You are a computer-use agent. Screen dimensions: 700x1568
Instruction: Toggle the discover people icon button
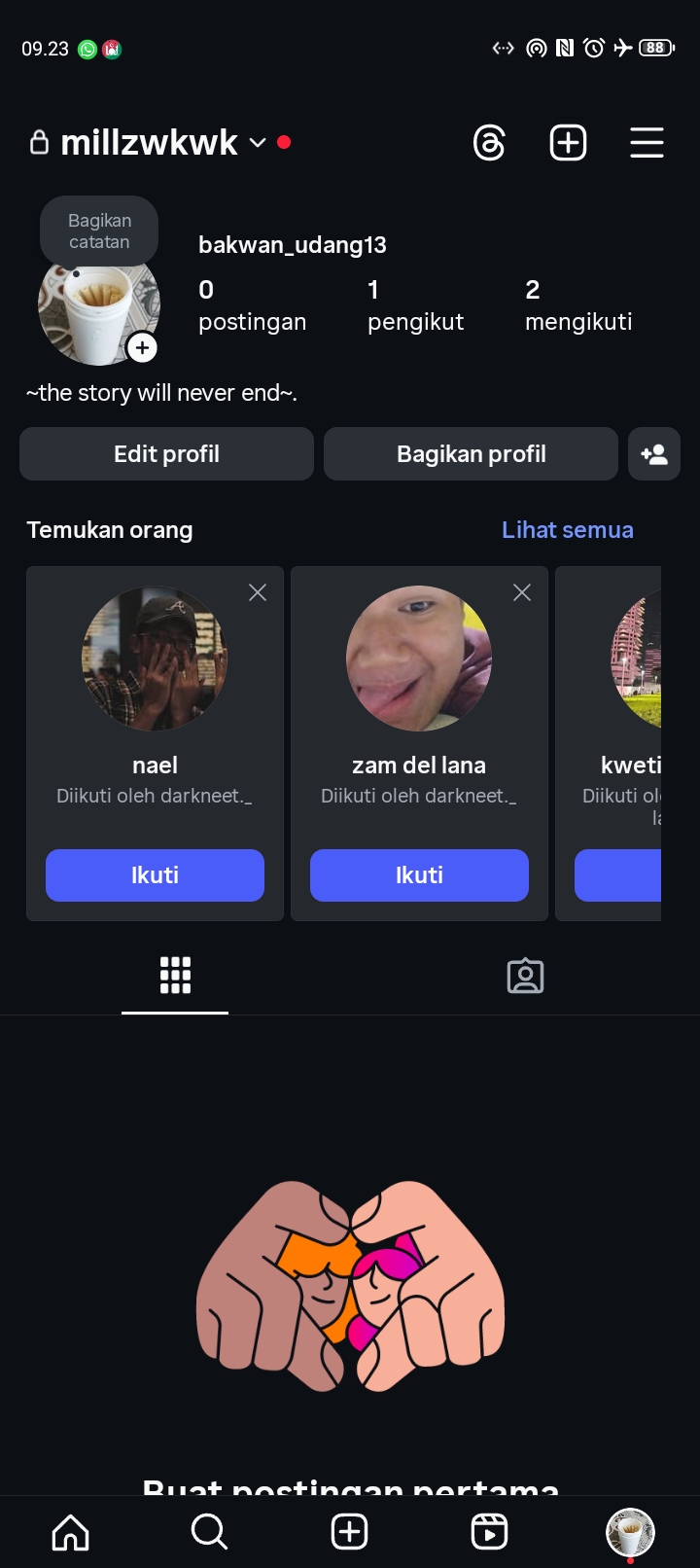[x=654, y=454]
